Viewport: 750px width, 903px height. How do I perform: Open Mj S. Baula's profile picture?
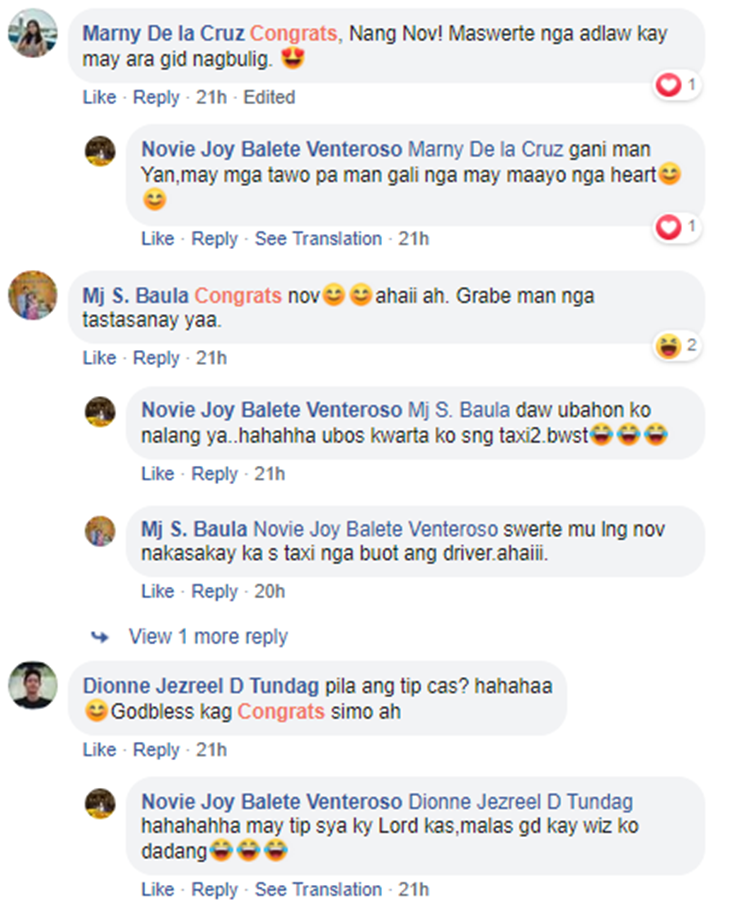coord(33,295)
